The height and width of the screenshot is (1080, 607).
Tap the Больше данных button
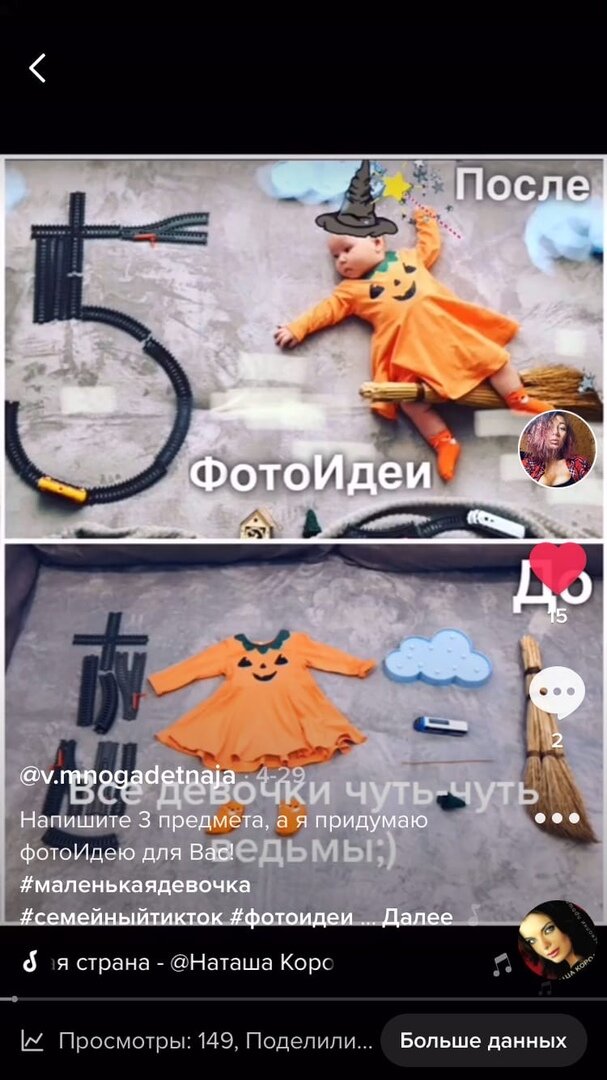pyautogui.click(x=484, y=1040)
